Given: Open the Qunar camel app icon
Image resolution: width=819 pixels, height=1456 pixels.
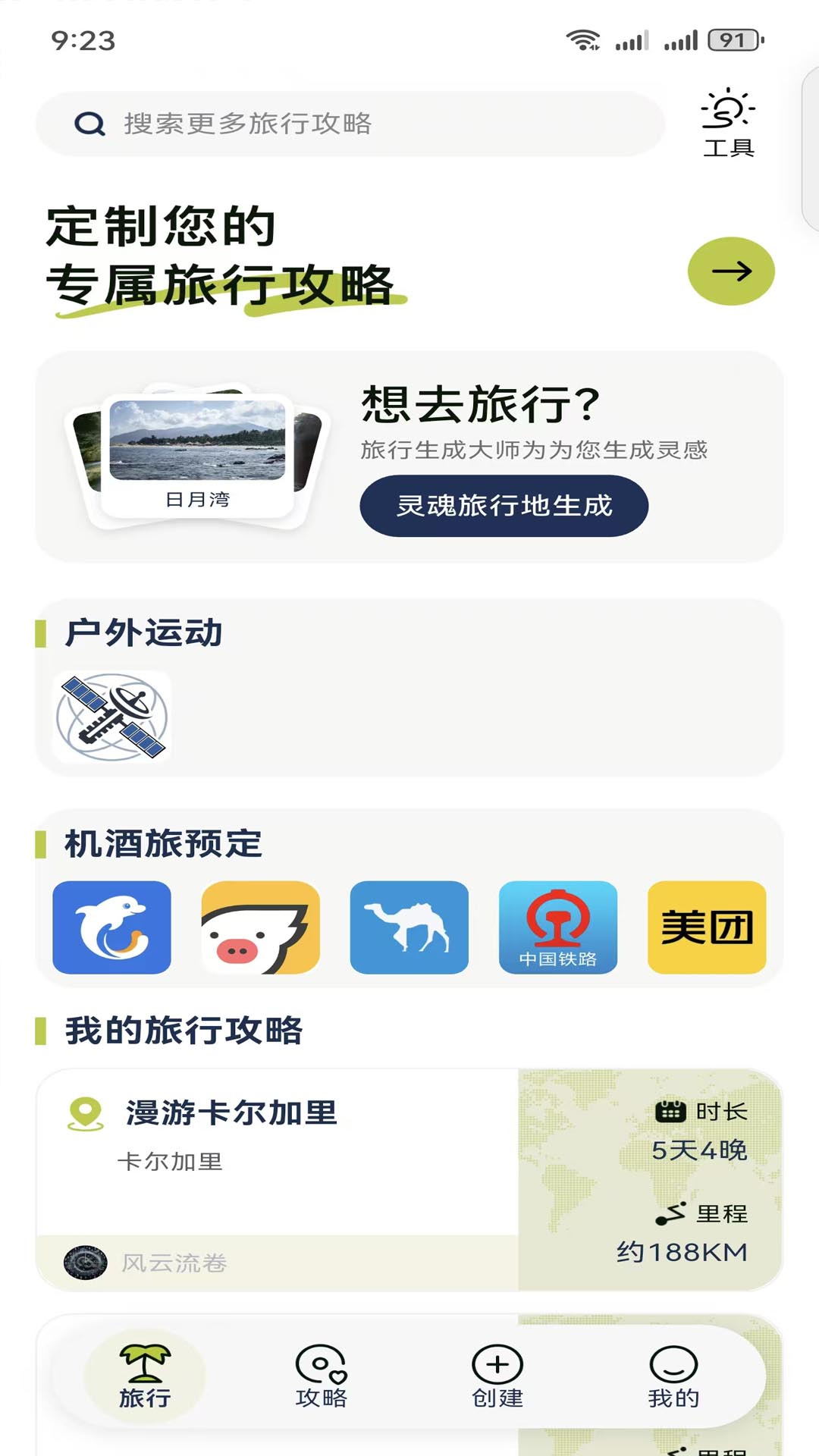Looking at the screenshot, I should 409,927.
